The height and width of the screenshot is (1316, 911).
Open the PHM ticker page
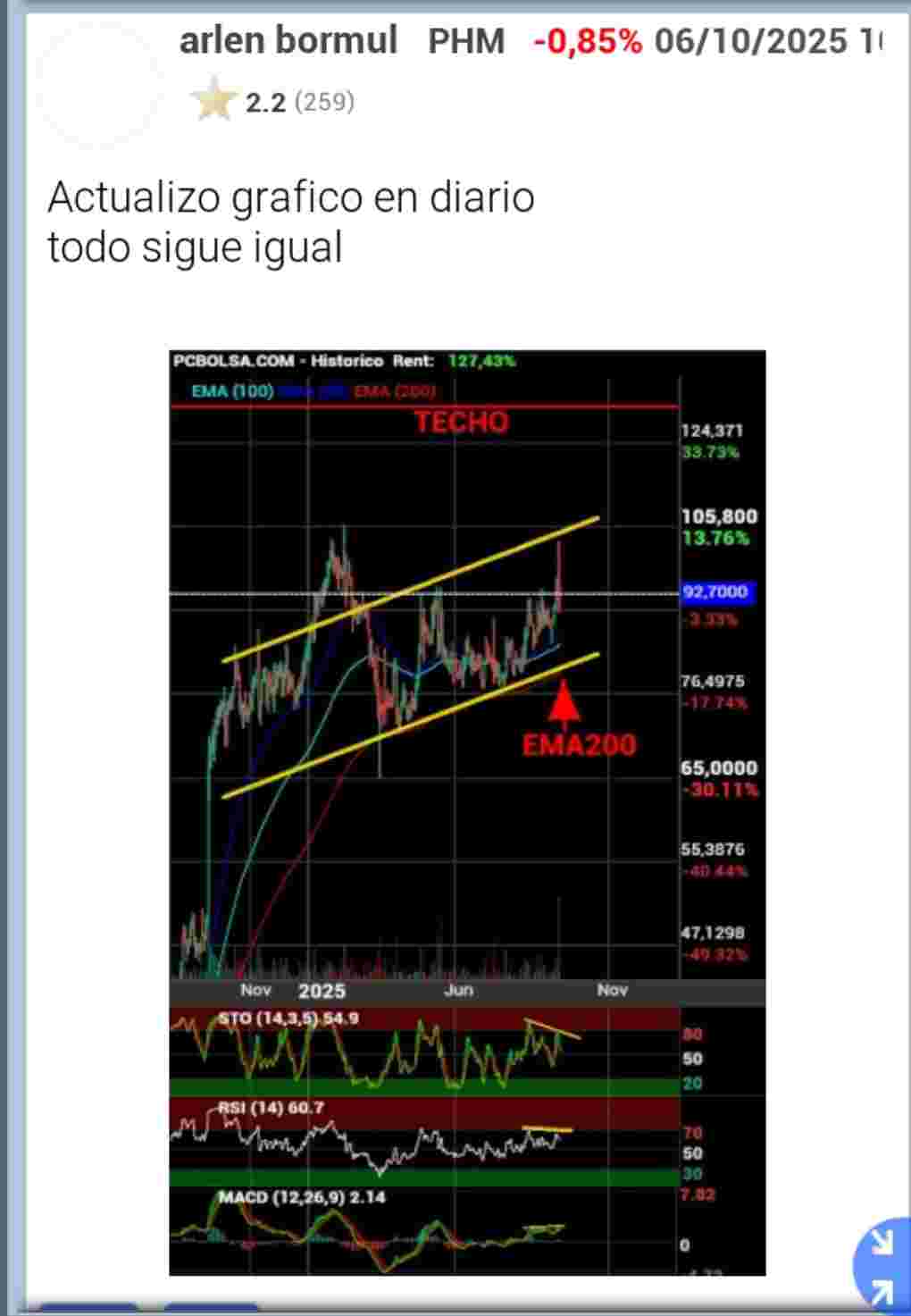(465, 41)
